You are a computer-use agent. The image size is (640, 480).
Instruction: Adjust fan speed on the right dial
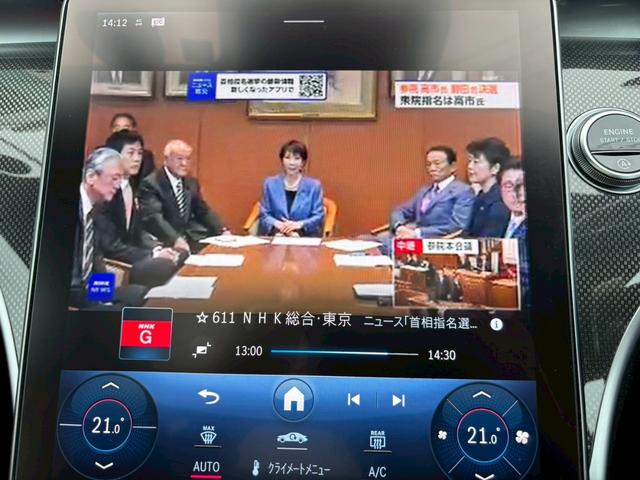coord(520,436)
